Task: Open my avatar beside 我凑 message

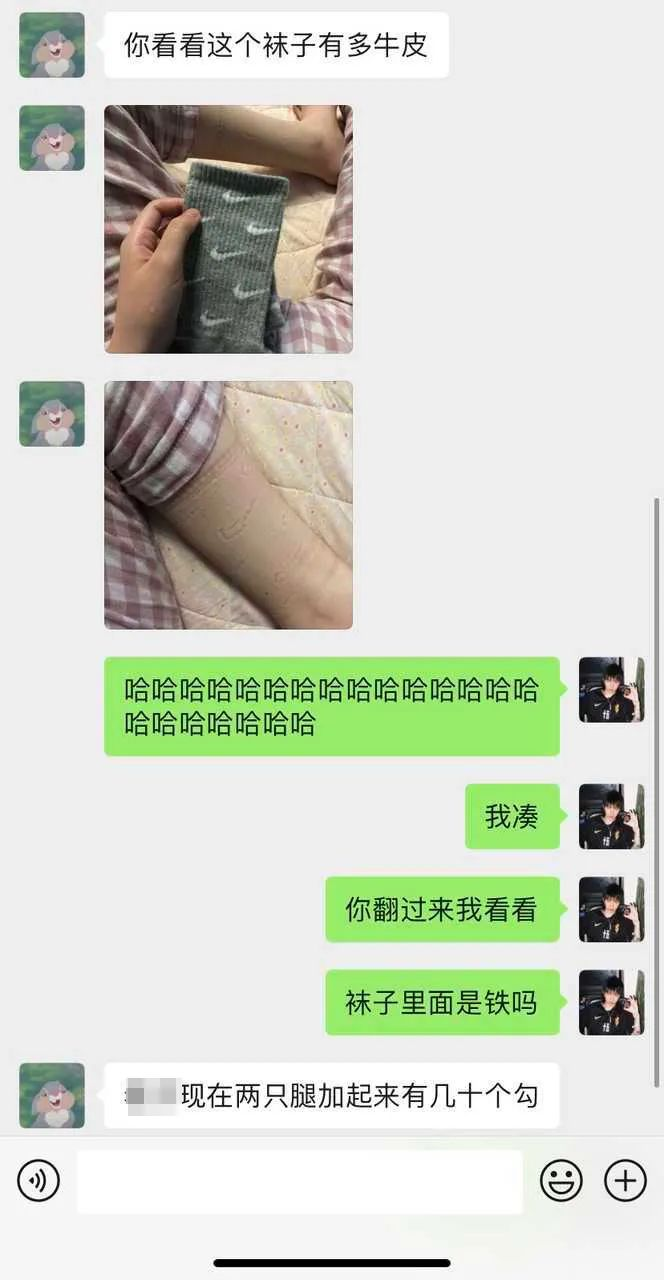Action: coord(611,816)
